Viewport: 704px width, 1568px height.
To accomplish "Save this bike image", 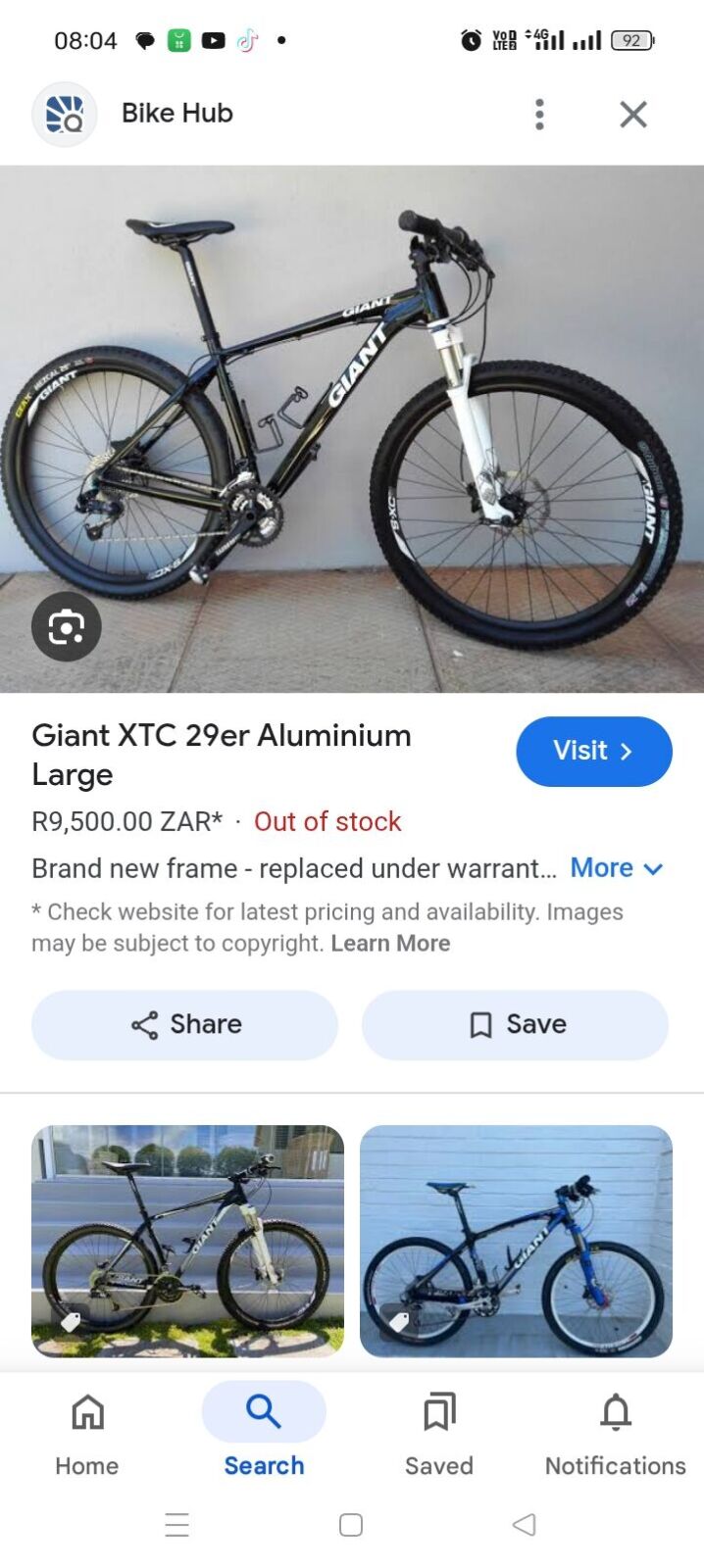I will coord(515,1025).
